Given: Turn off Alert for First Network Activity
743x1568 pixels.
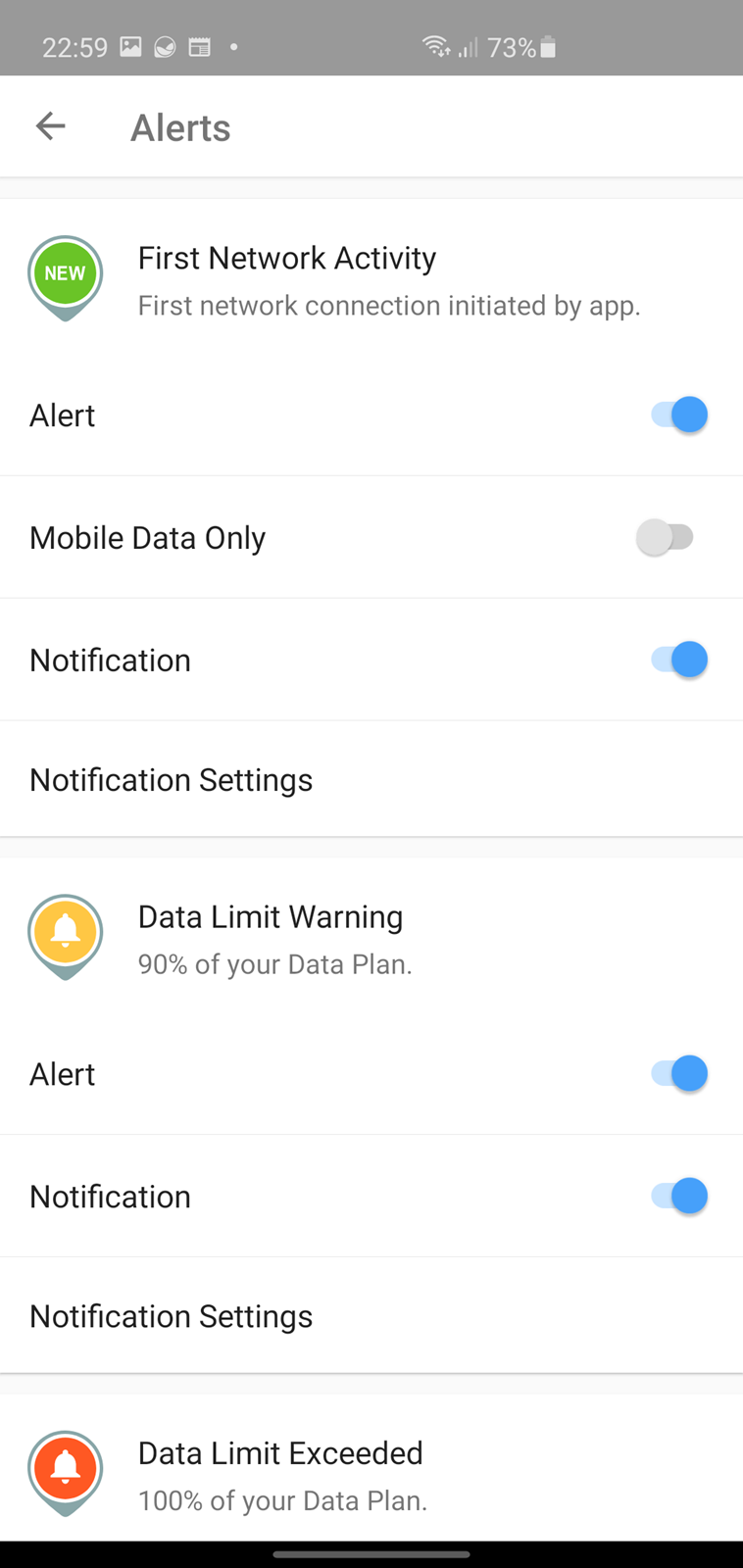Looking at the screenshot, I should click(678, 415).
